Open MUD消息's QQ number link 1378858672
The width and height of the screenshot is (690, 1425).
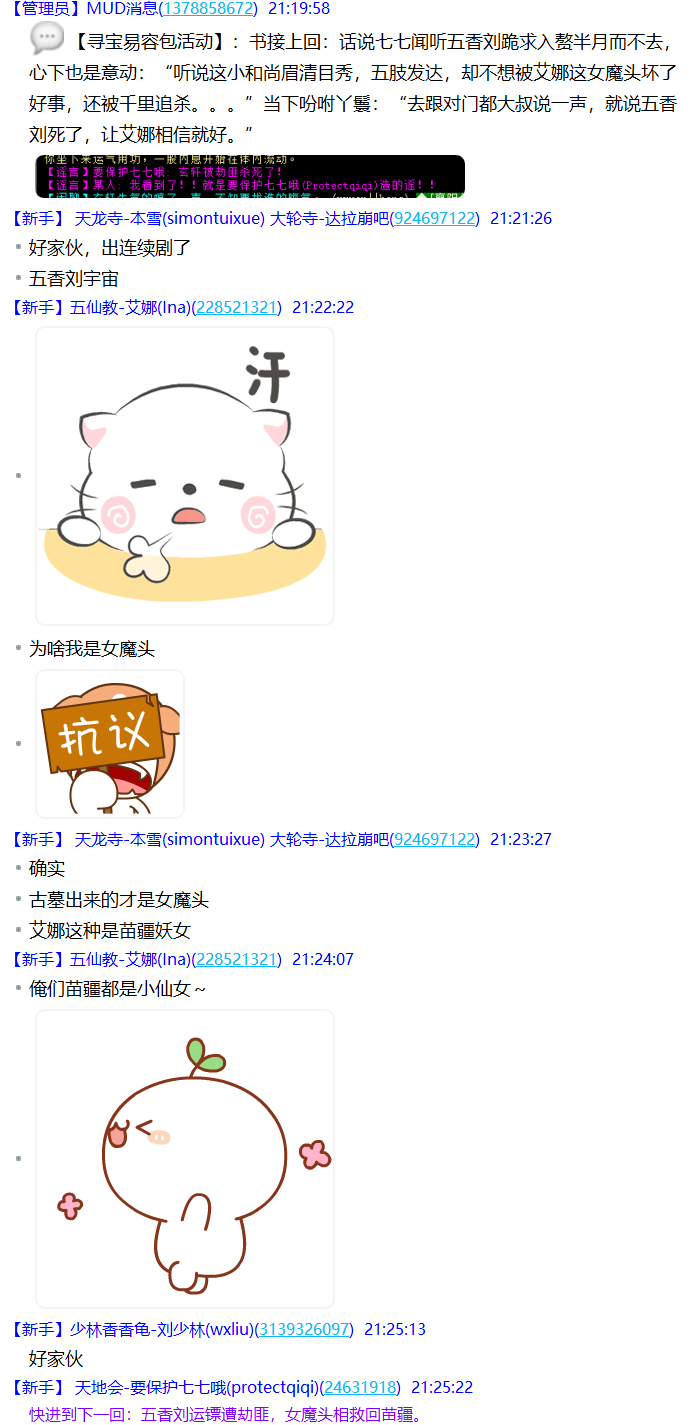tap(208, 9)
